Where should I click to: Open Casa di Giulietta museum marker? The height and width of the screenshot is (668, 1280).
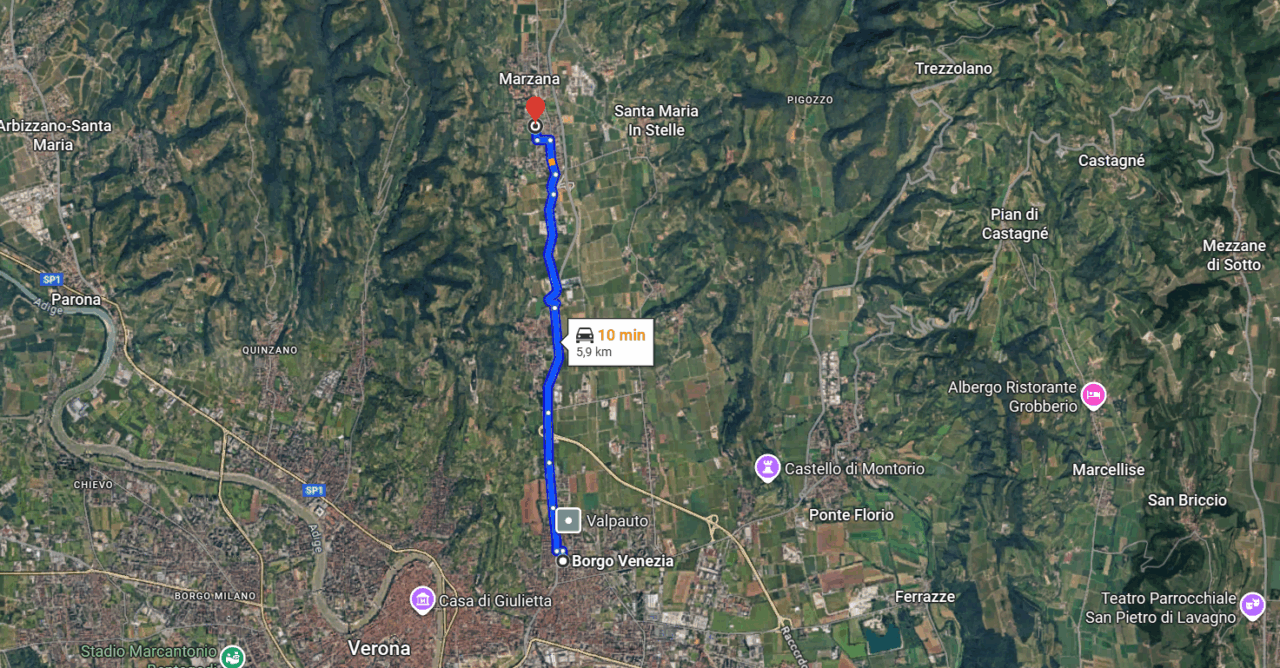click(423, 600)
